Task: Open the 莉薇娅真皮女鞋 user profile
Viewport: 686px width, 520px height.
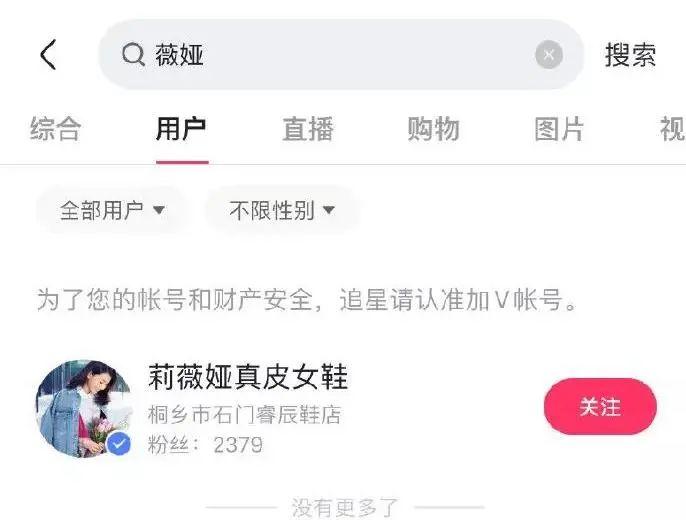Action: (x=248, y=377)
